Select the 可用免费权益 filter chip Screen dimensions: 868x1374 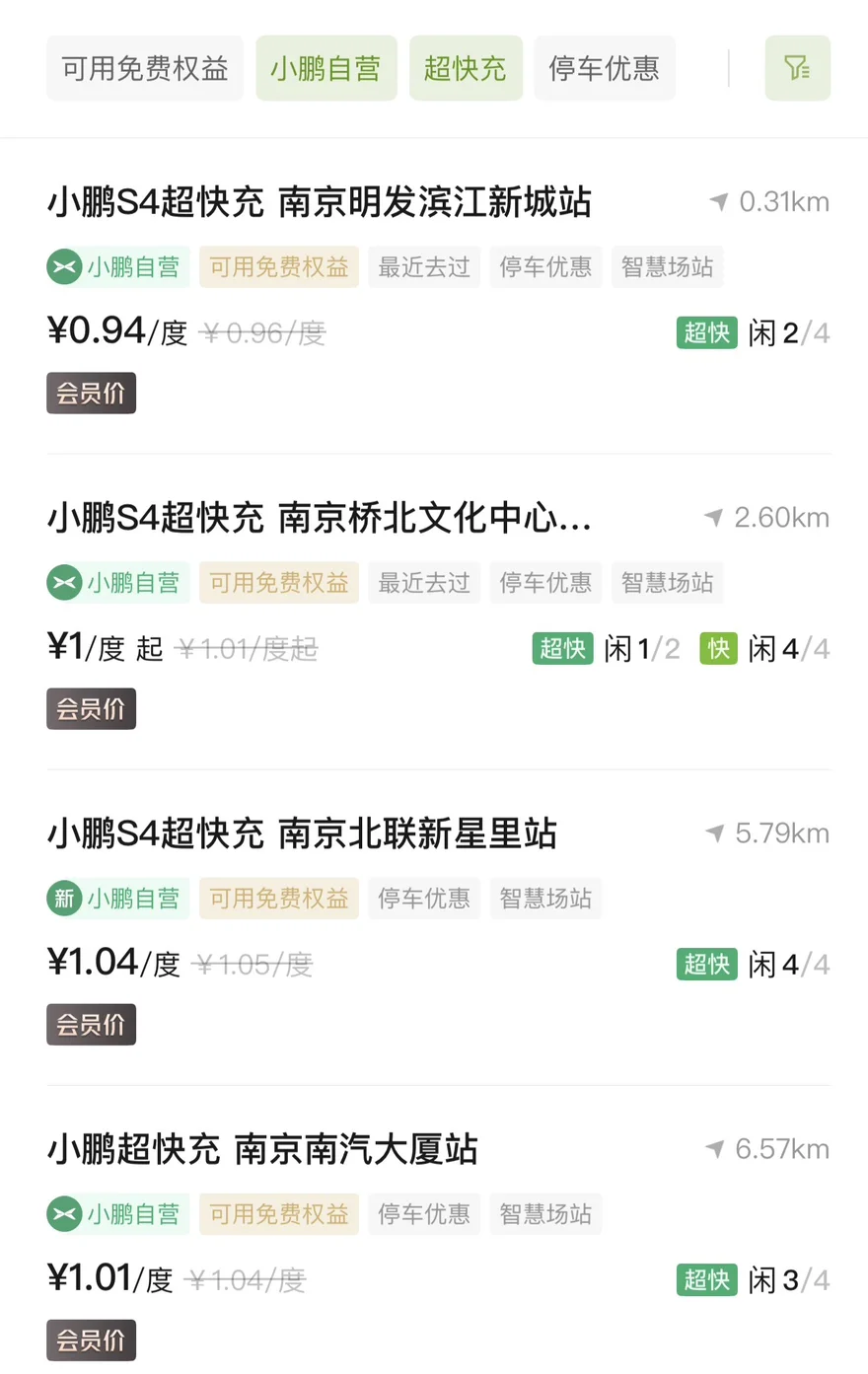pos(145,68)
